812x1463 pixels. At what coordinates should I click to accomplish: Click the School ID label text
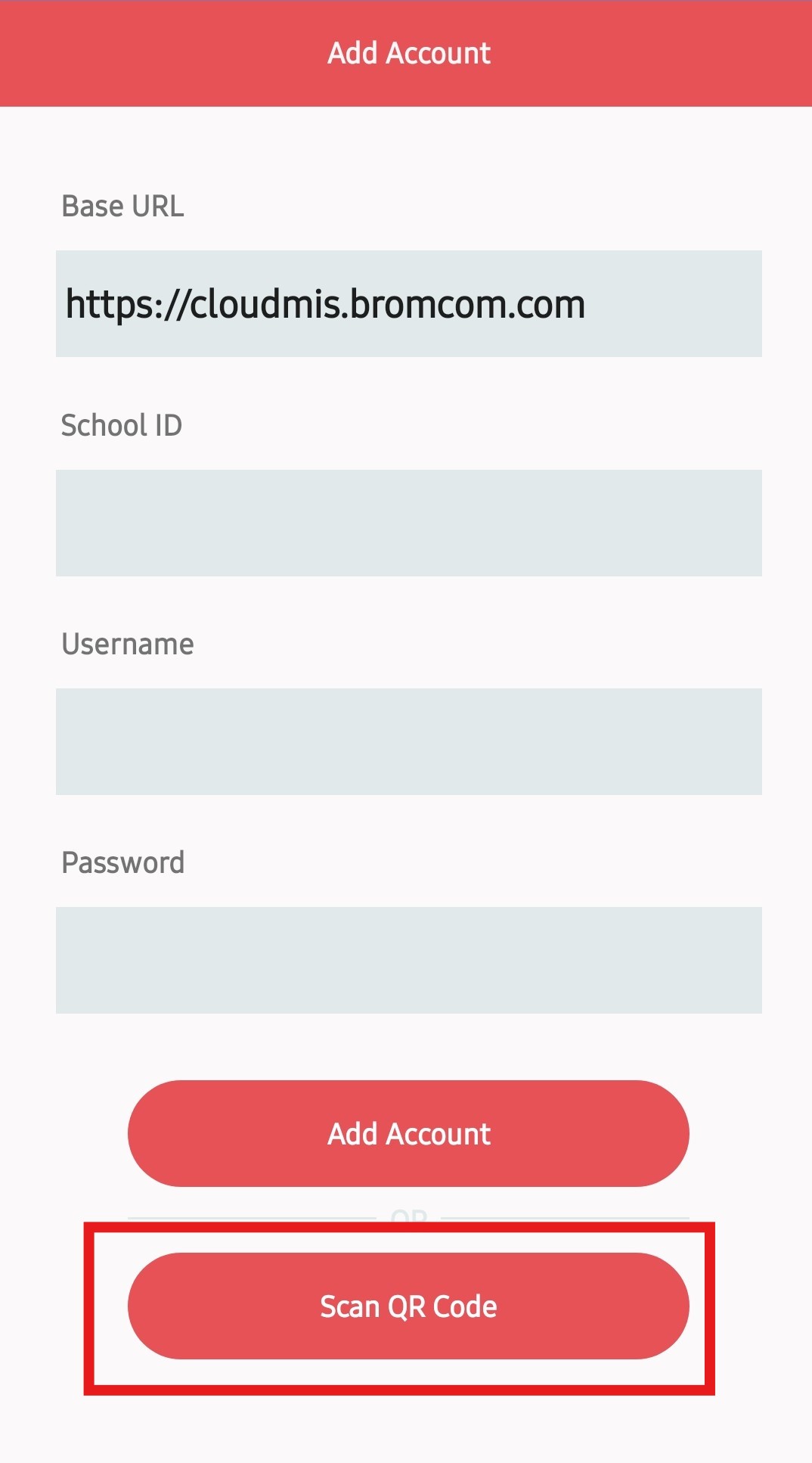click(122, 424)
